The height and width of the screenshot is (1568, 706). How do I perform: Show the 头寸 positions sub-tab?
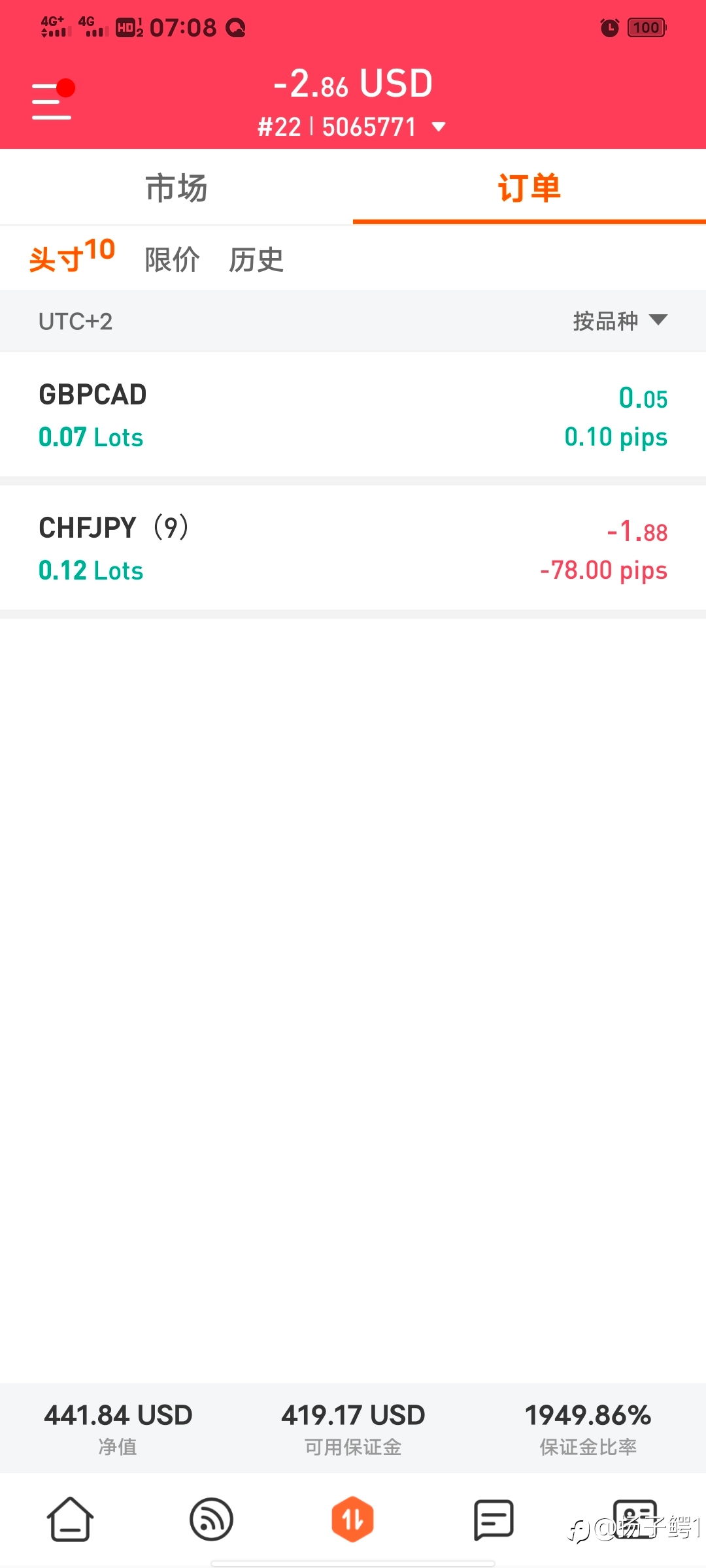[72, 257]
